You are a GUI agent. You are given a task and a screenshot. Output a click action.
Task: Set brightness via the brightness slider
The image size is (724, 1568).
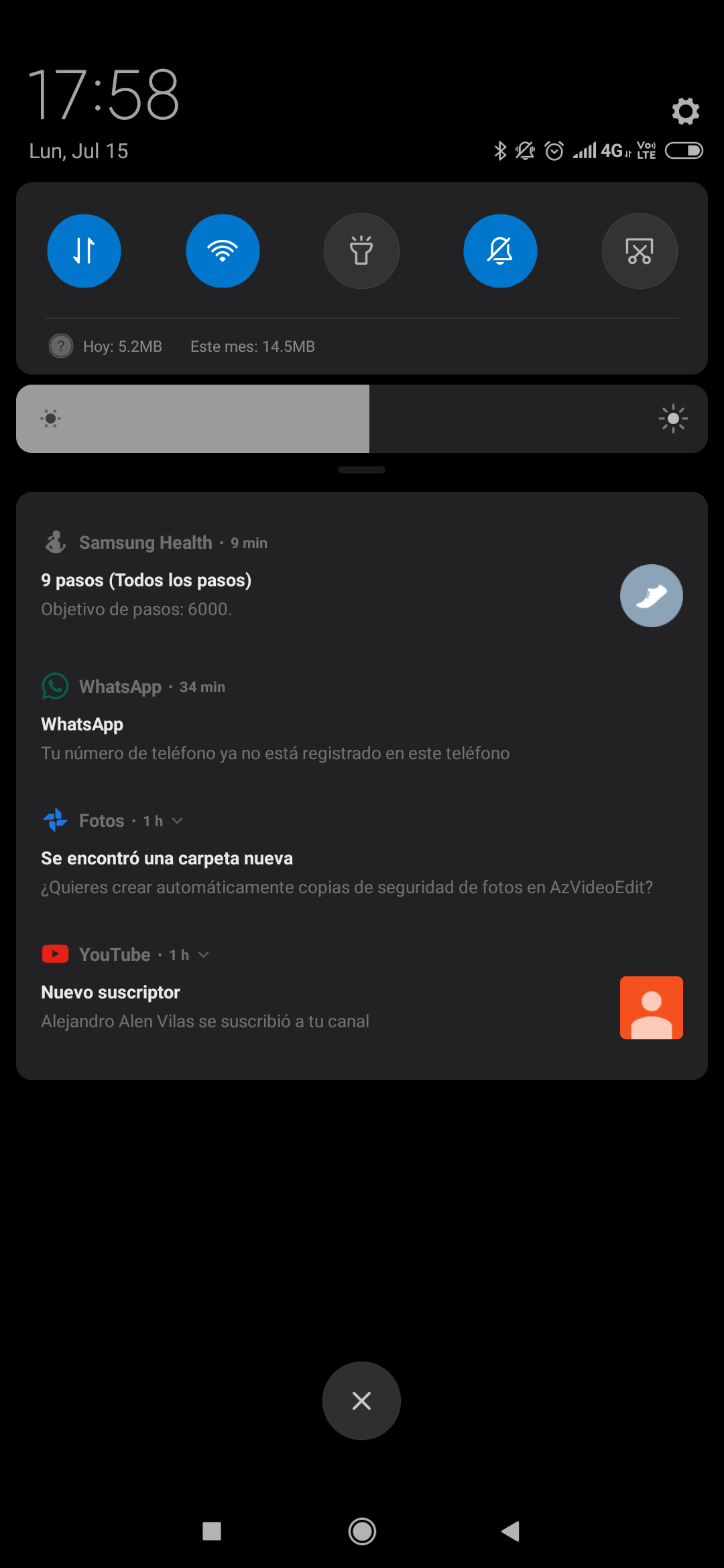coord(362,419)
